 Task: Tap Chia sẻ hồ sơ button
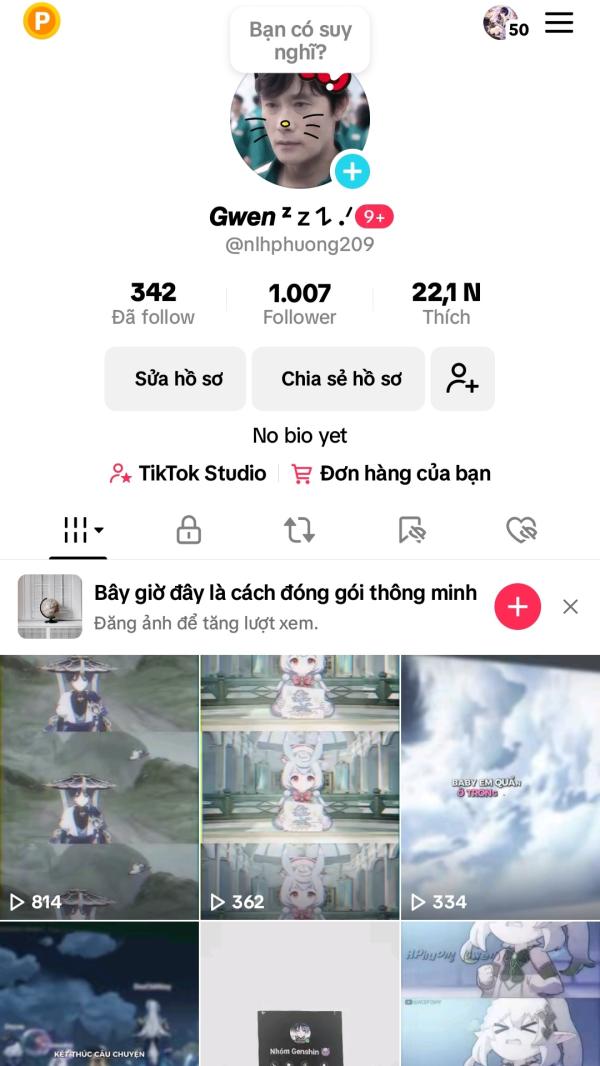[x=340, y=379]
